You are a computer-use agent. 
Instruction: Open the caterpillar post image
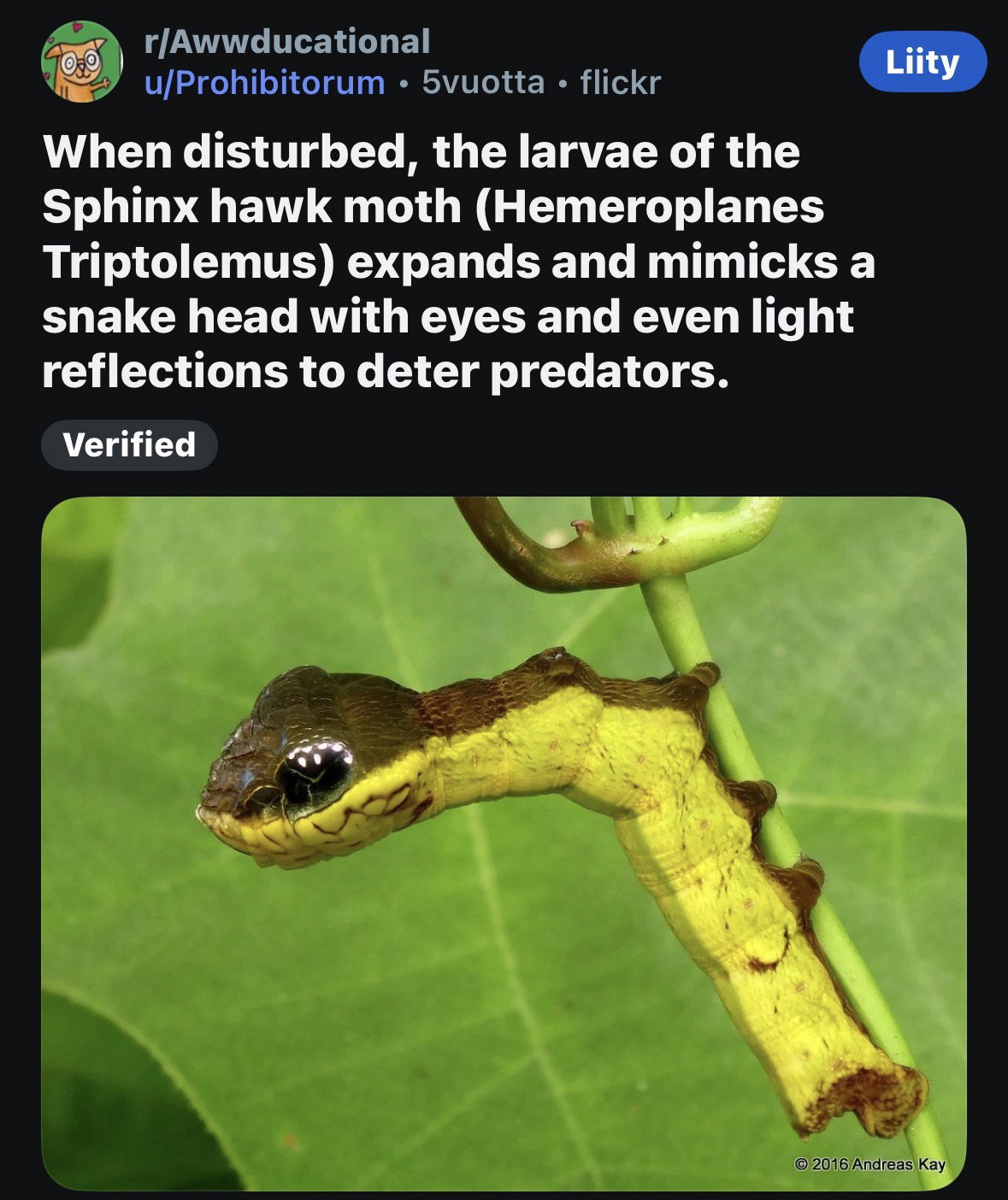[504, 842]
